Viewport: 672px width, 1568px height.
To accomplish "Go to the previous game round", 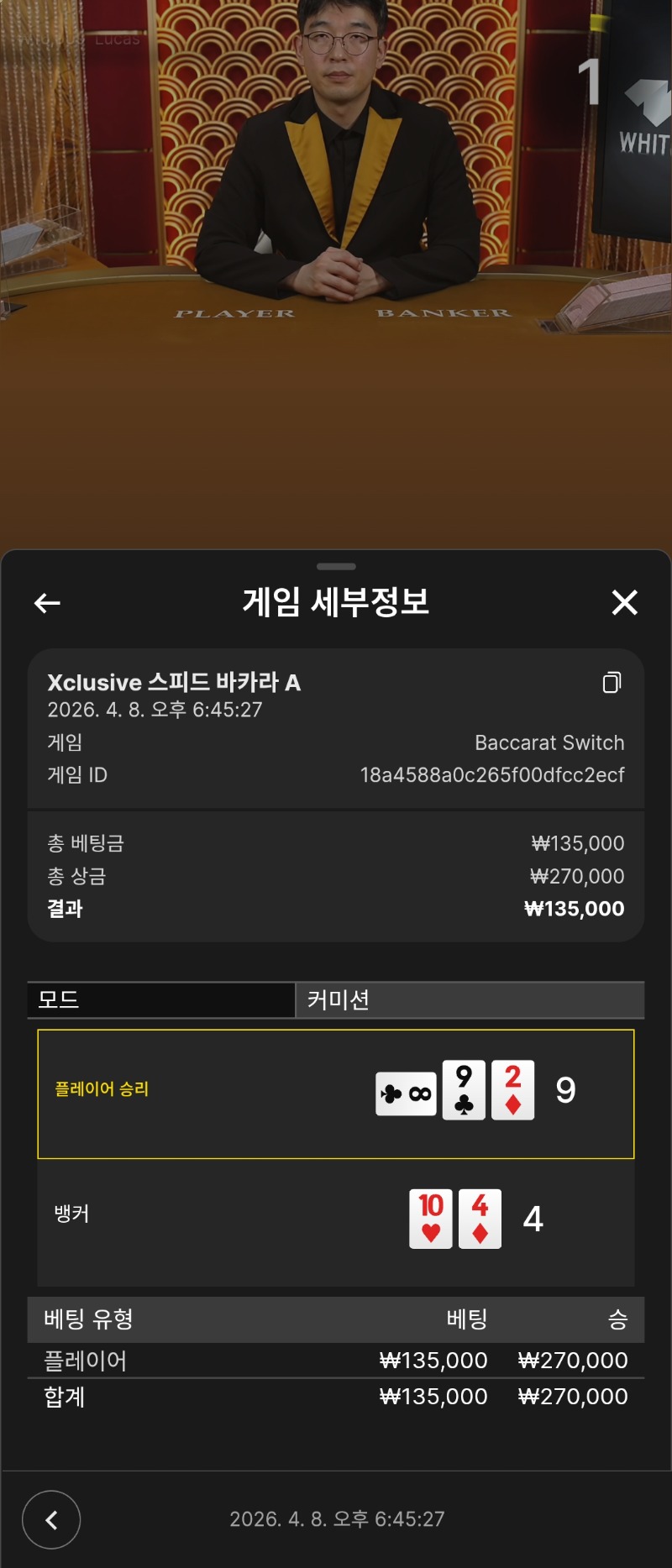I will point(51,1518).
